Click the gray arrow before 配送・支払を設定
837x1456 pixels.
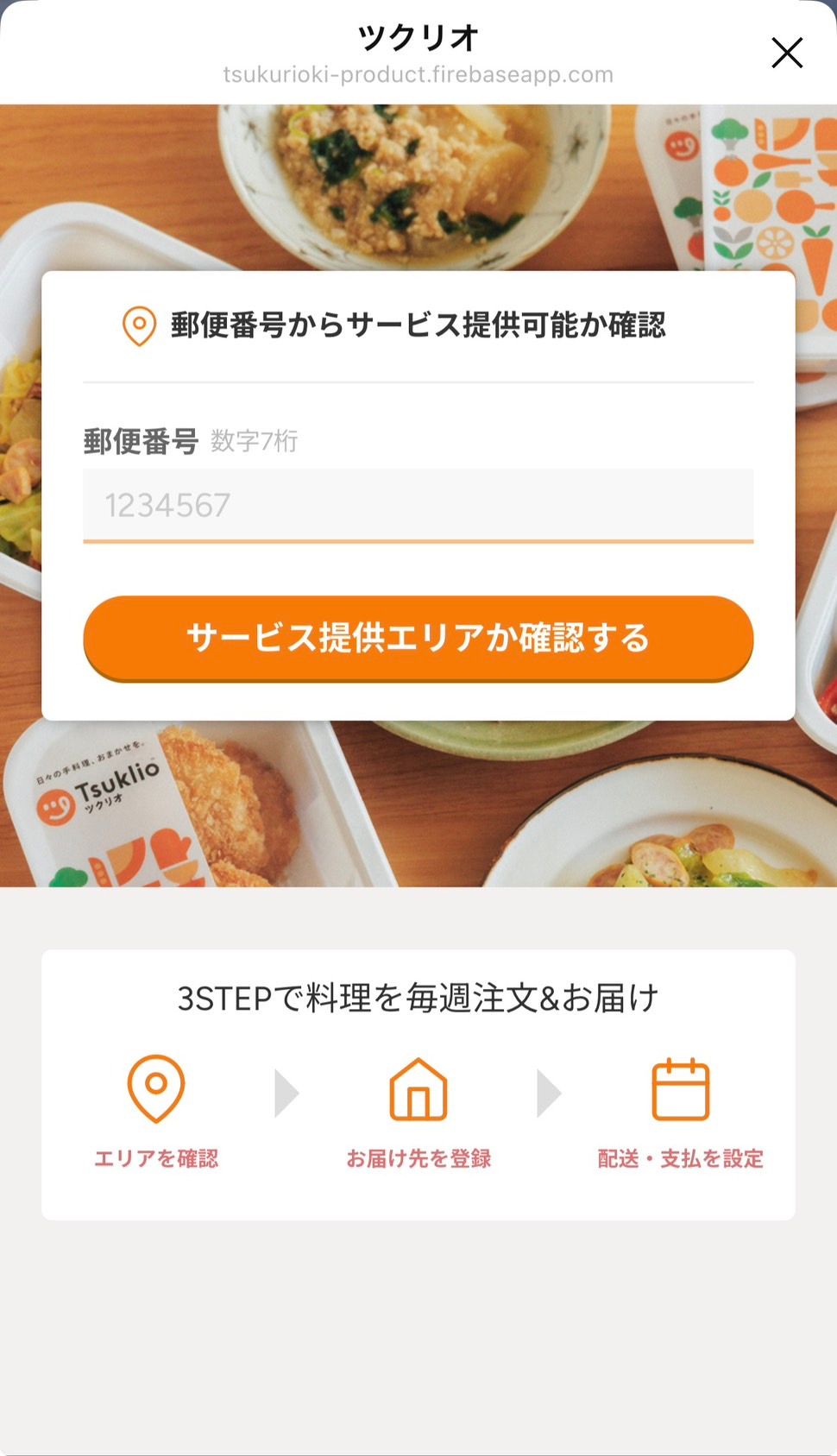547,1092
